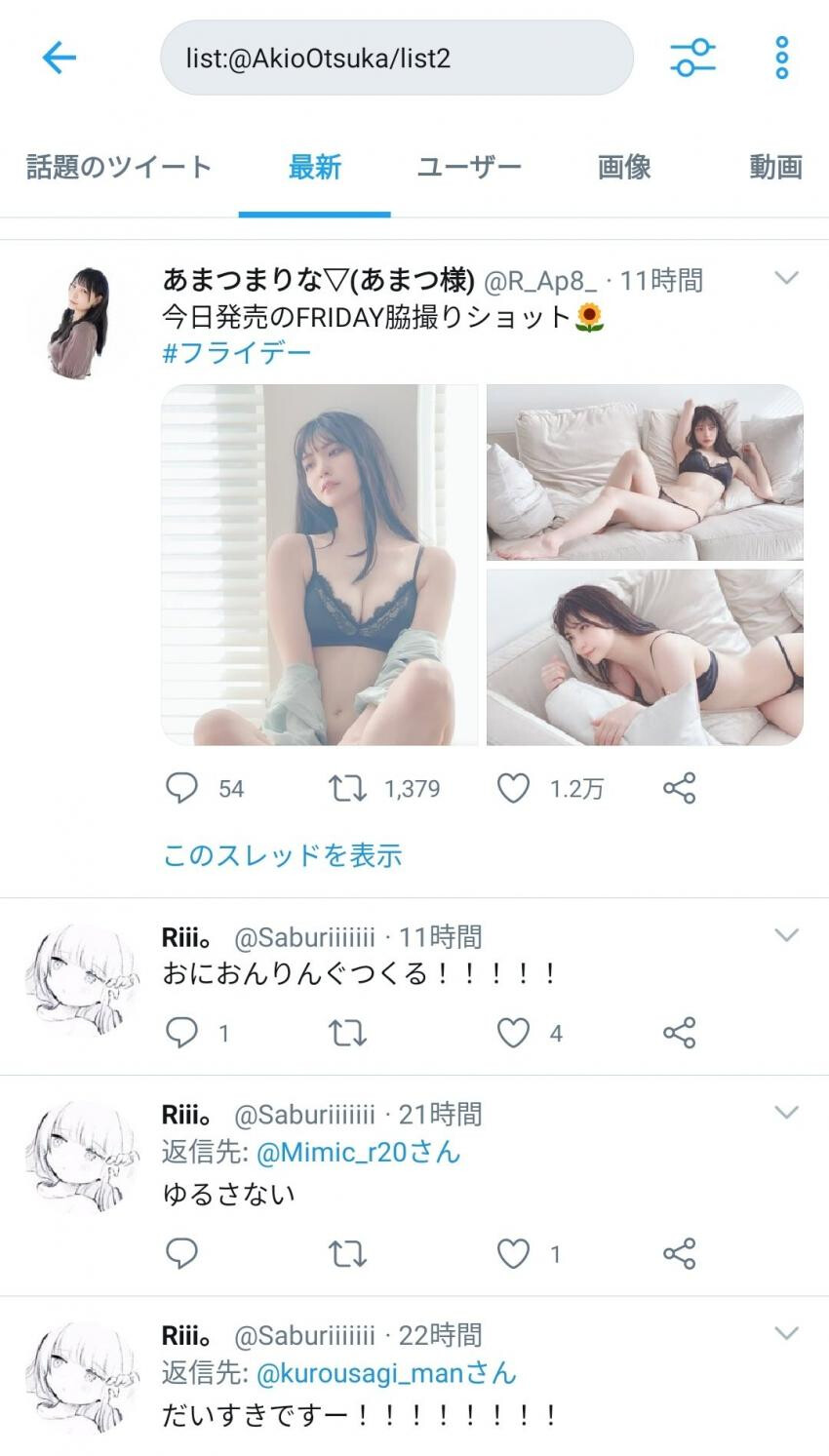Like the おにおんりんぐつくる tweet
This screenshot has width=829, height=1456.
click(x=513, y=1033)
